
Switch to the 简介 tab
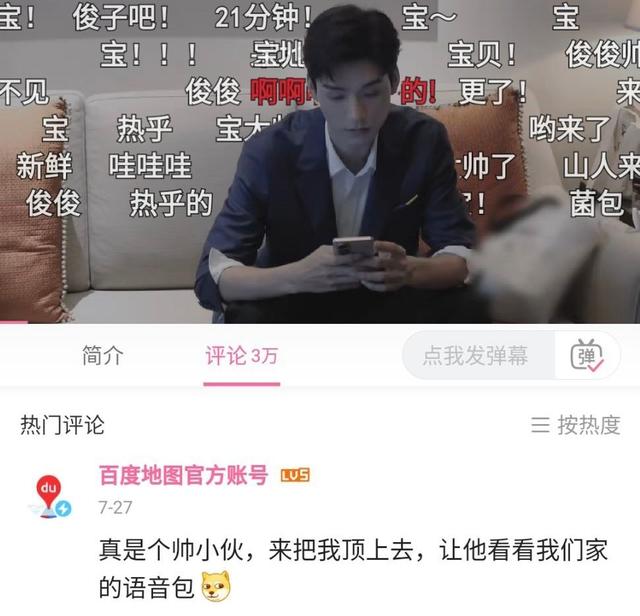point(102,356)
